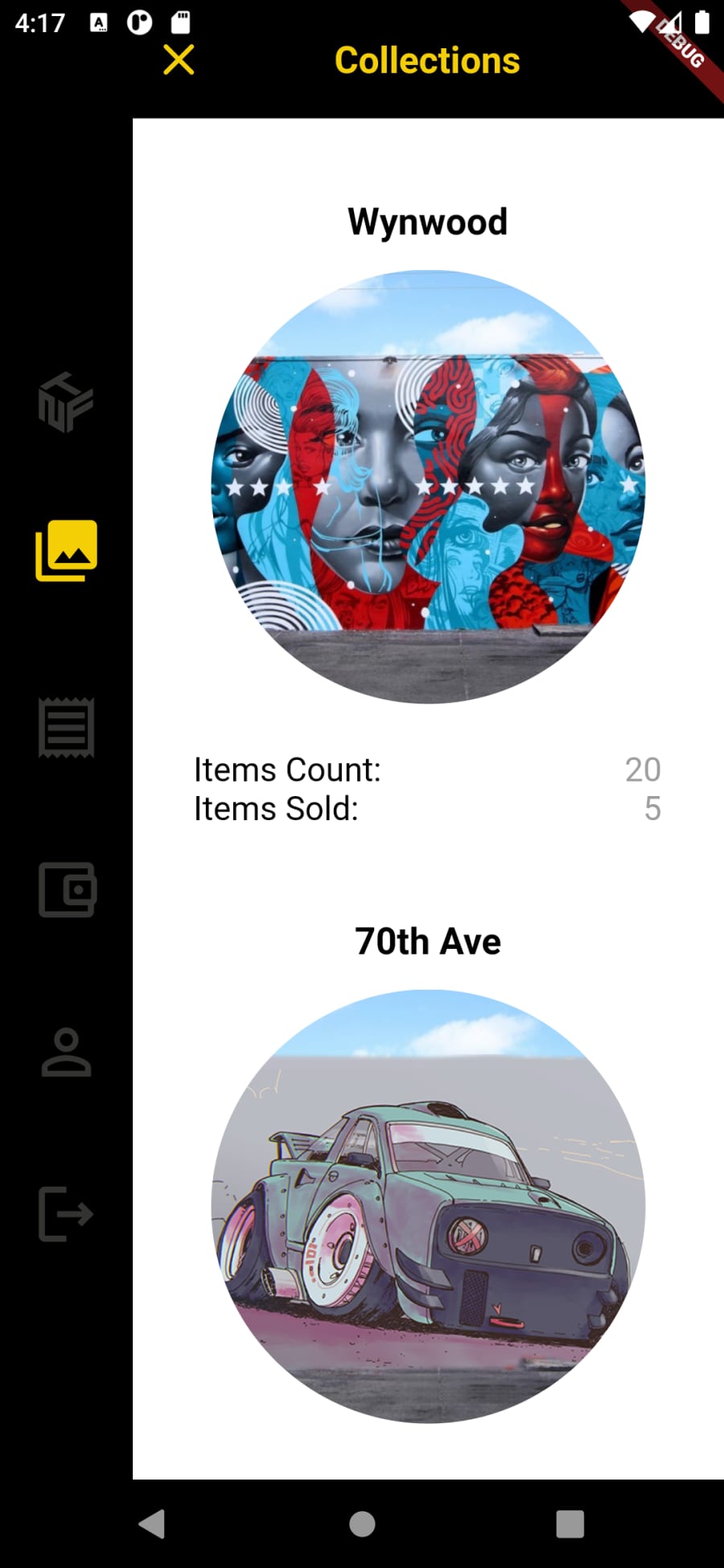Open the NFT cube logo section
The height and width of the screenshot is (1568, 724).
[66, 402]
